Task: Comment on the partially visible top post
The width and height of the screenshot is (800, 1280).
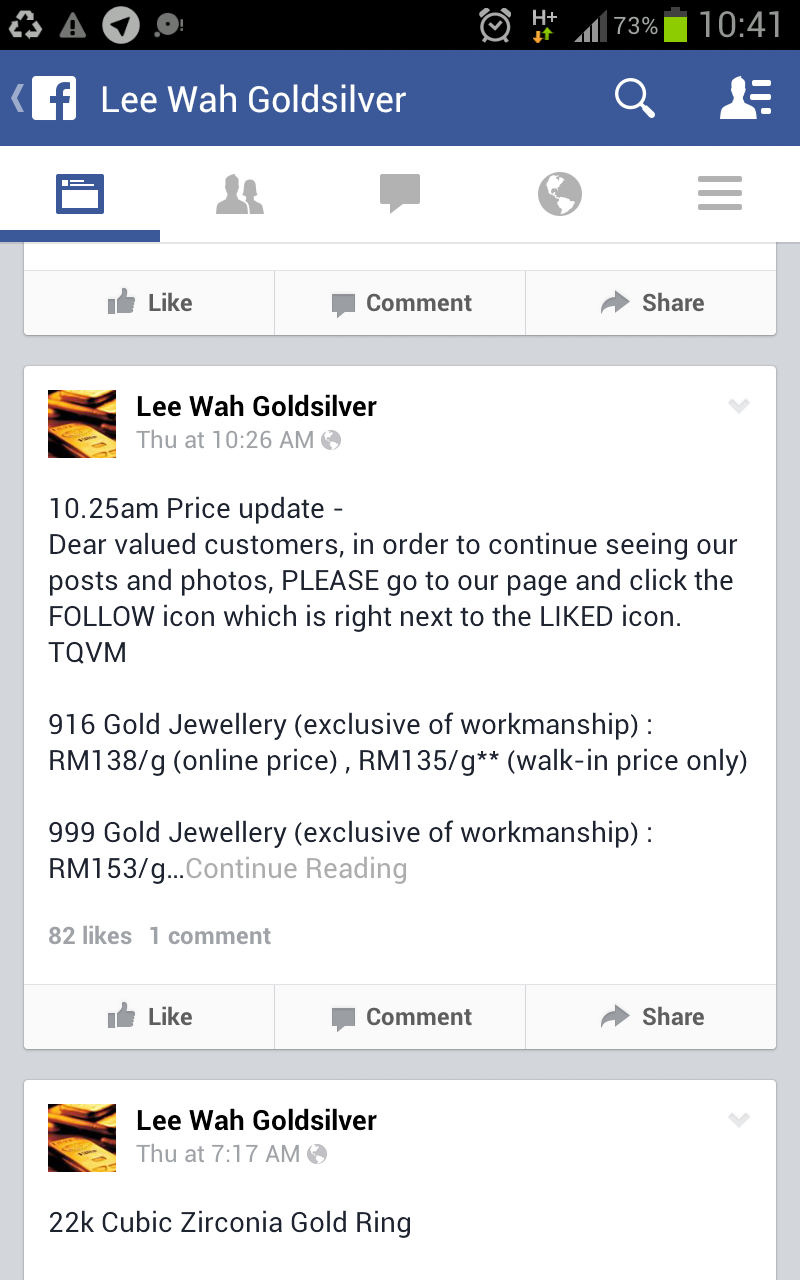Action: tap(400, 303)
